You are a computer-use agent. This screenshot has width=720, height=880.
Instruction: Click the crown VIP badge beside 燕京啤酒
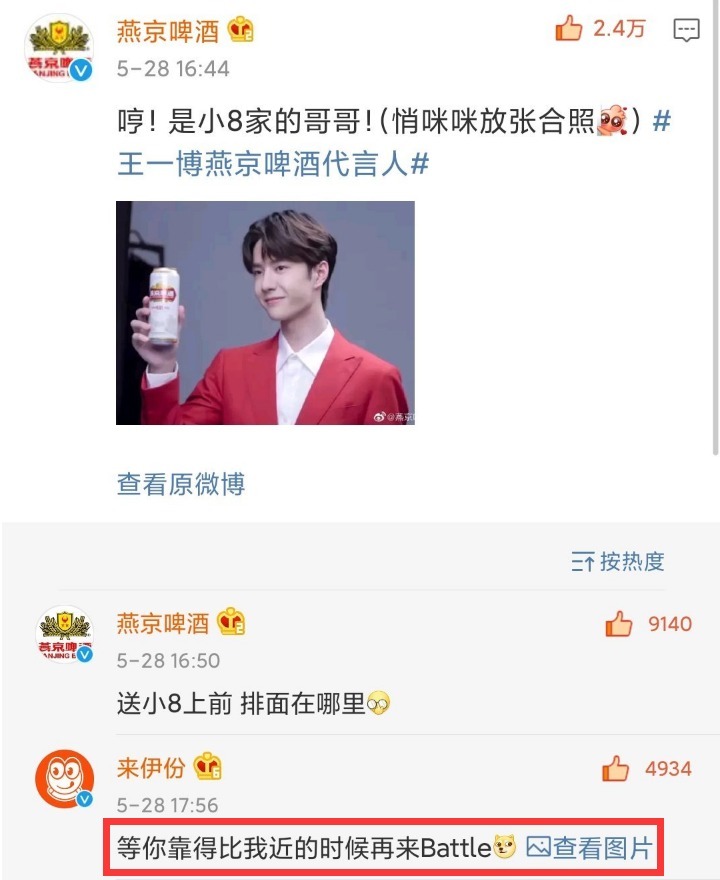[x=239, y=31]
